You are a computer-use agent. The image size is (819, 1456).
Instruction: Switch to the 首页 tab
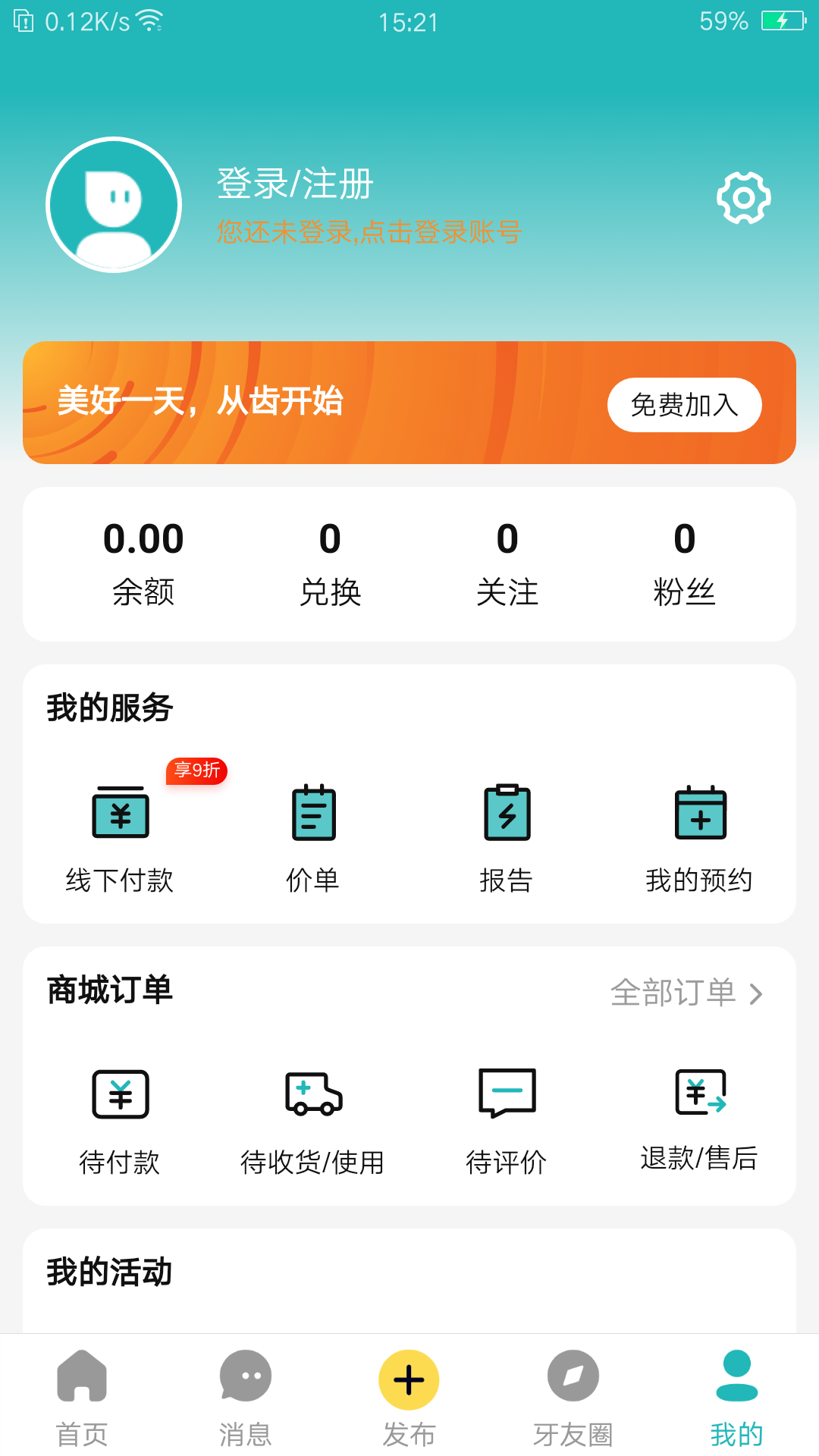[x=82, y=1397]
